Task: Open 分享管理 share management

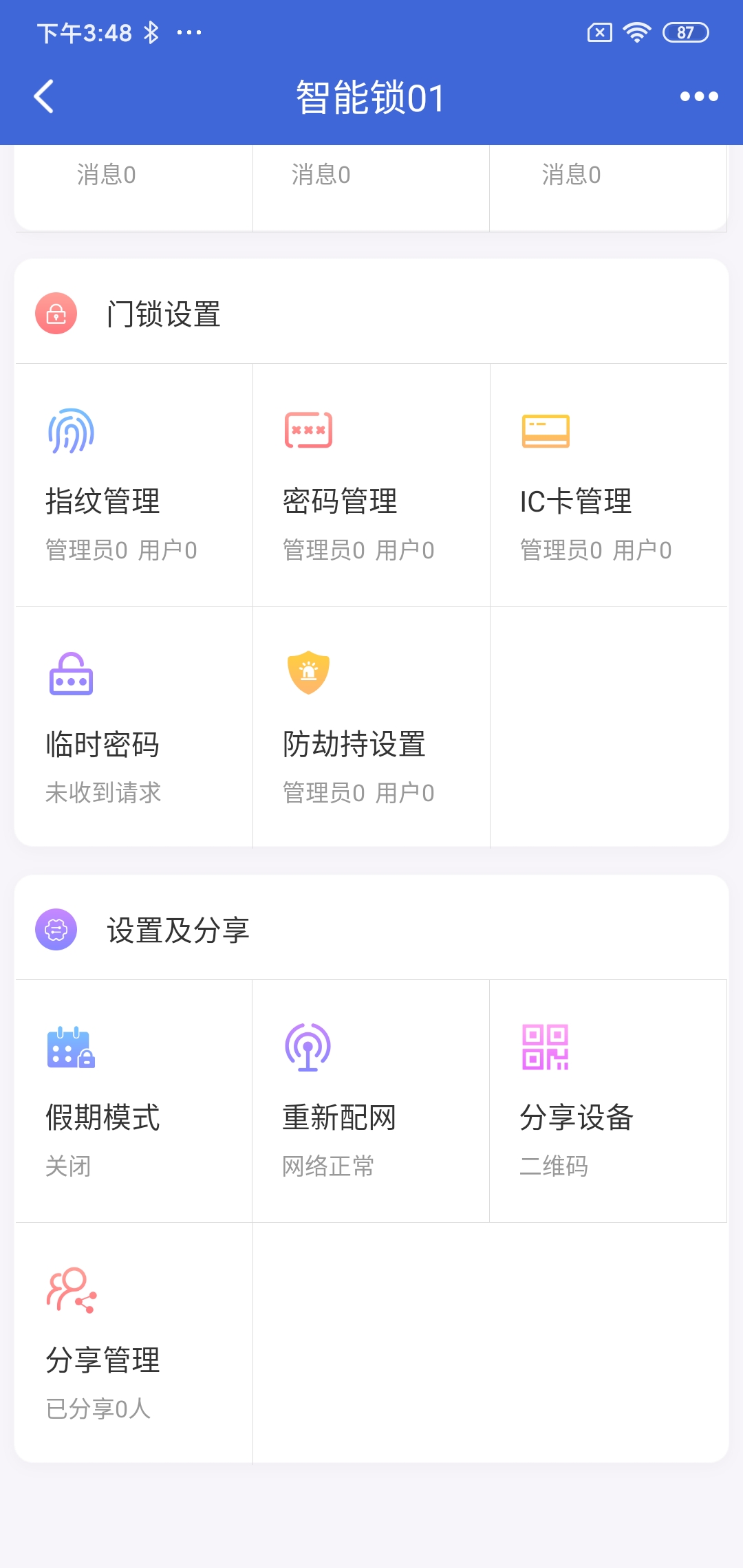Action: click(134, 1343)
